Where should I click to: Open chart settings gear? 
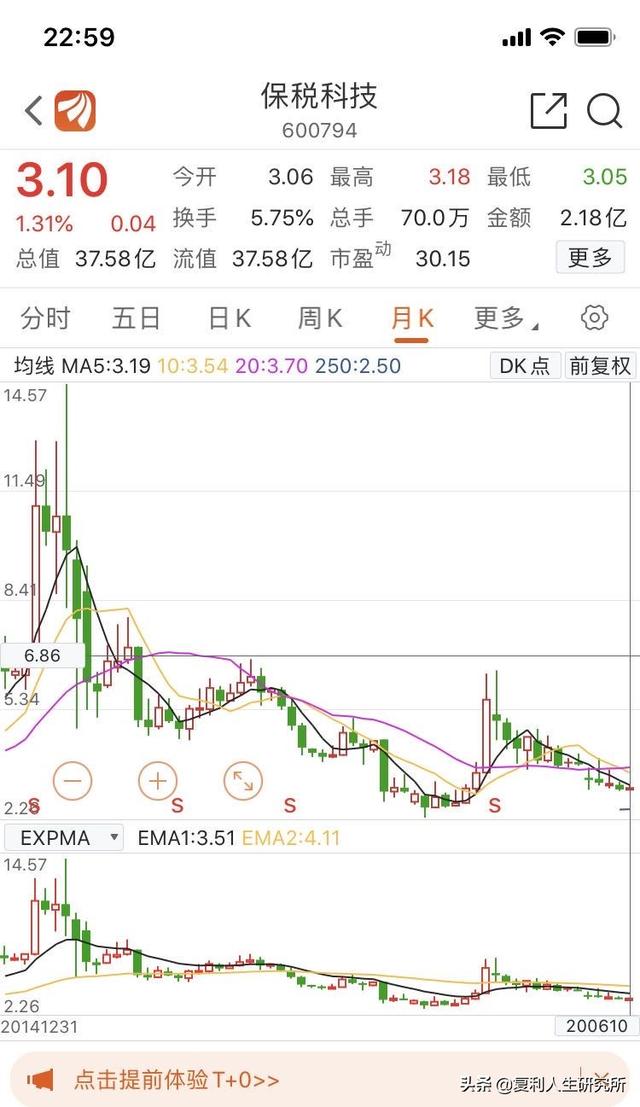point(594,318)
